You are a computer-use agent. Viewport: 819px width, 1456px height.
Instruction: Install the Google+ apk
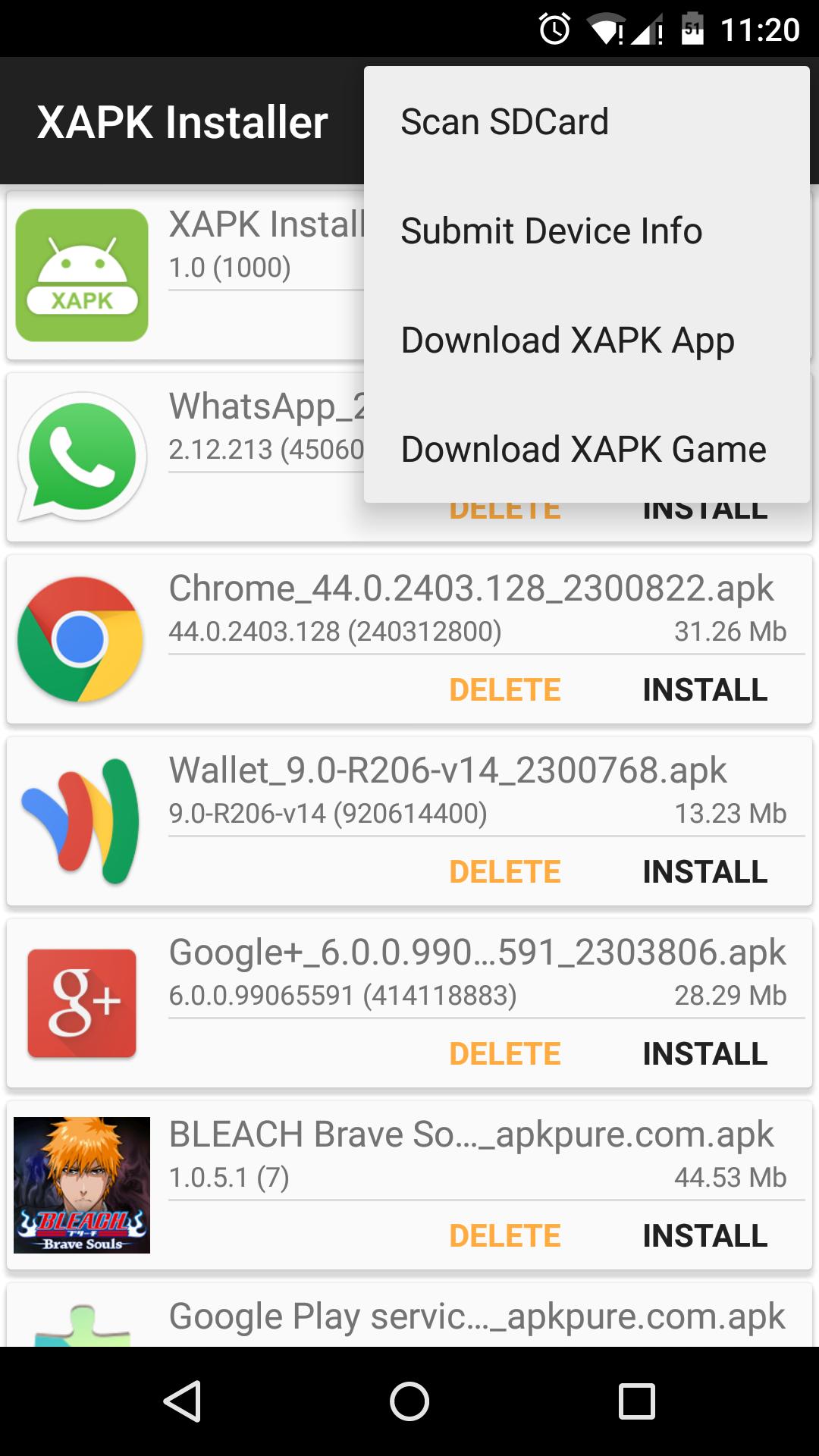(704, 1054)
